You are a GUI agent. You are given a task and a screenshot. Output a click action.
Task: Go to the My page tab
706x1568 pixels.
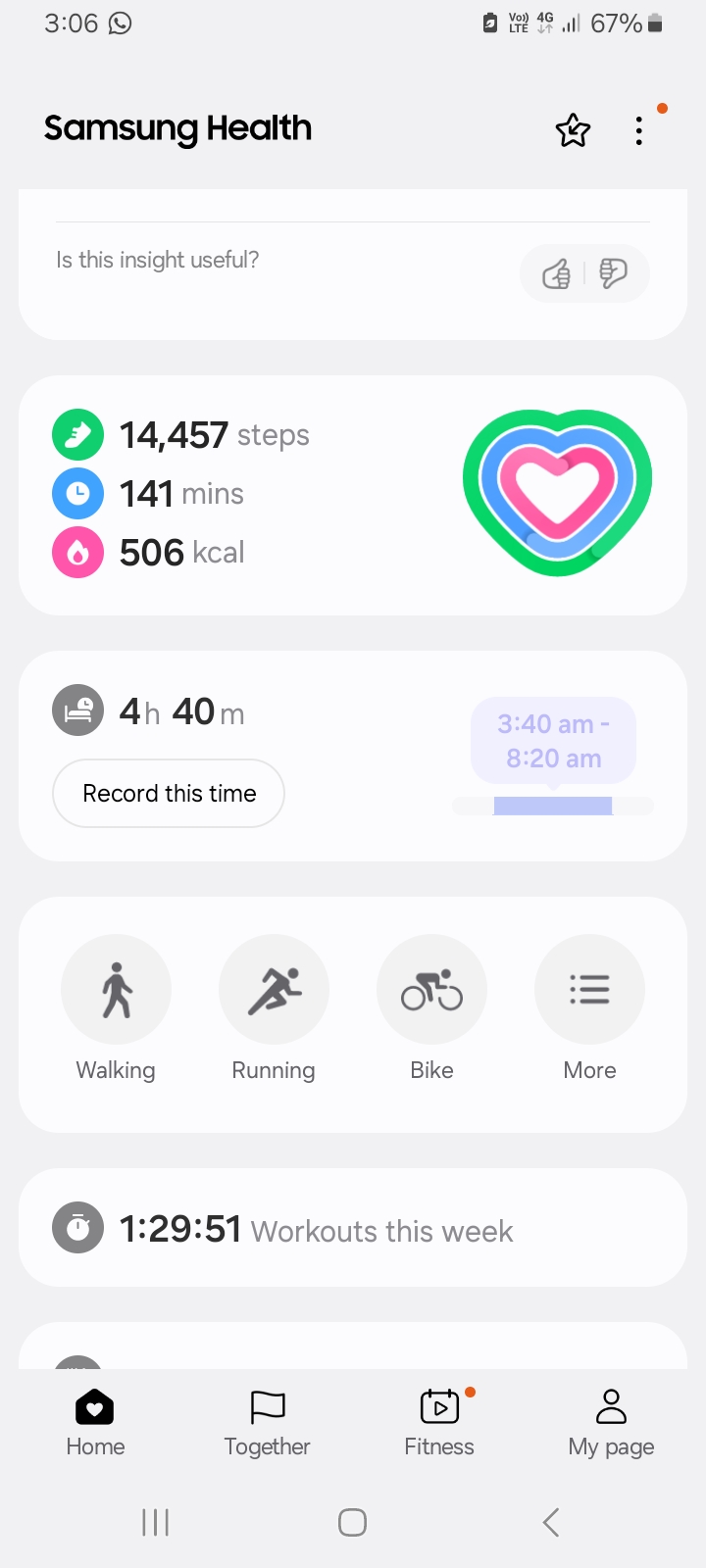pyautogui.click(x=611, y=1424)
